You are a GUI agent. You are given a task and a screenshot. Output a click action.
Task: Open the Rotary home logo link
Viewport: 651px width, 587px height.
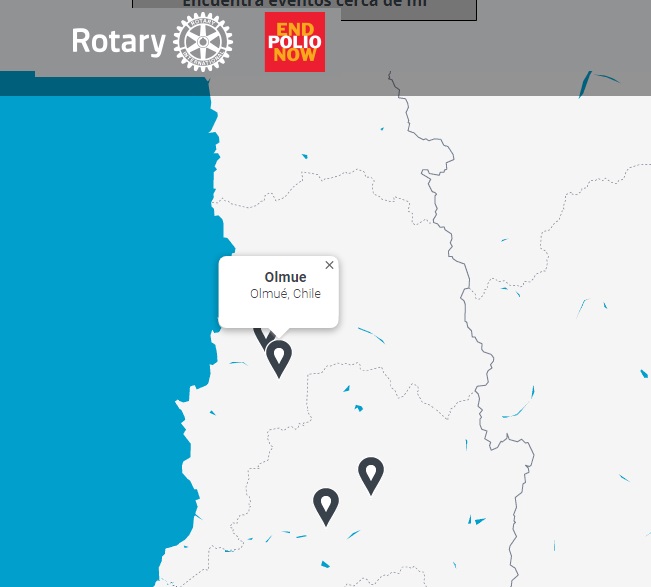[152, 42]
